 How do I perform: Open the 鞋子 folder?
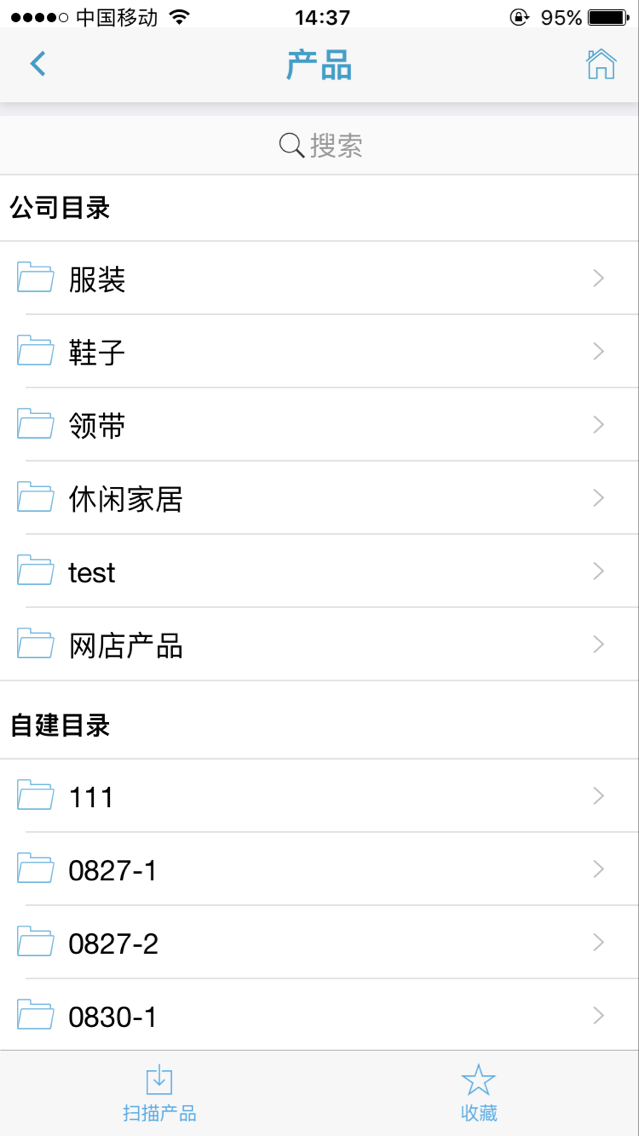[x=320, y=351]
